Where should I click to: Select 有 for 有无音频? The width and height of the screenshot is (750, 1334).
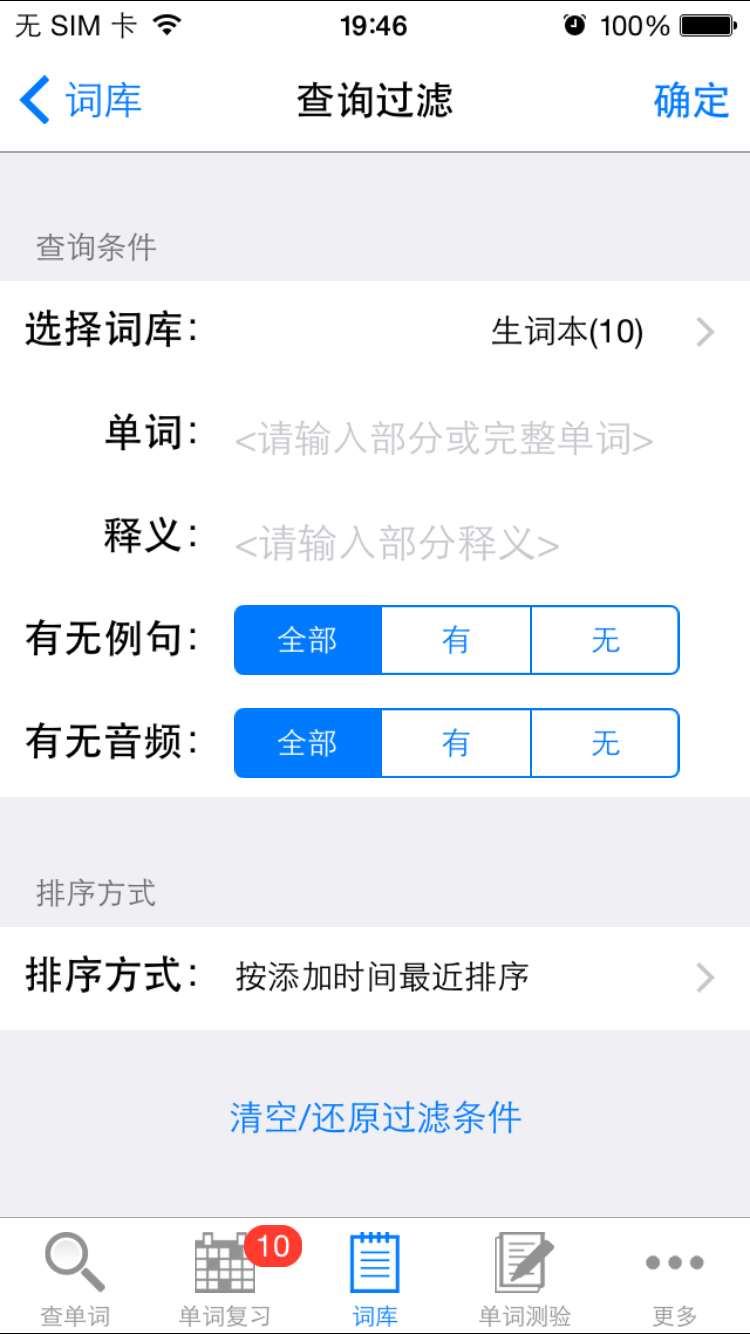point(456,743)
